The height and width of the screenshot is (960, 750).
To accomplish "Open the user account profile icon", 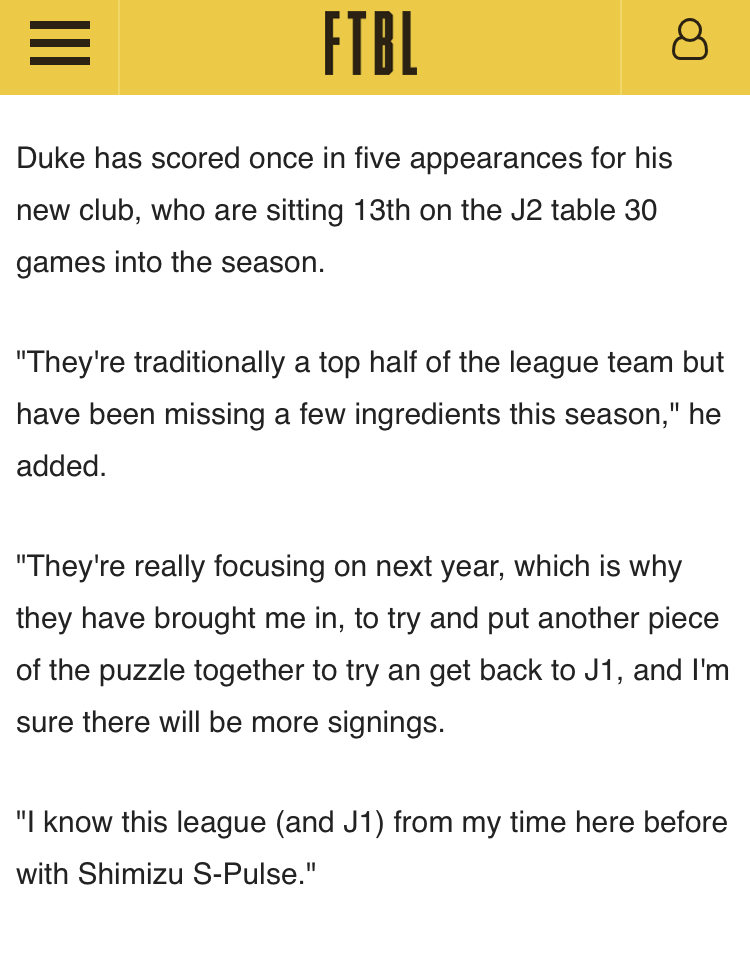I will [x=689, y=42].
